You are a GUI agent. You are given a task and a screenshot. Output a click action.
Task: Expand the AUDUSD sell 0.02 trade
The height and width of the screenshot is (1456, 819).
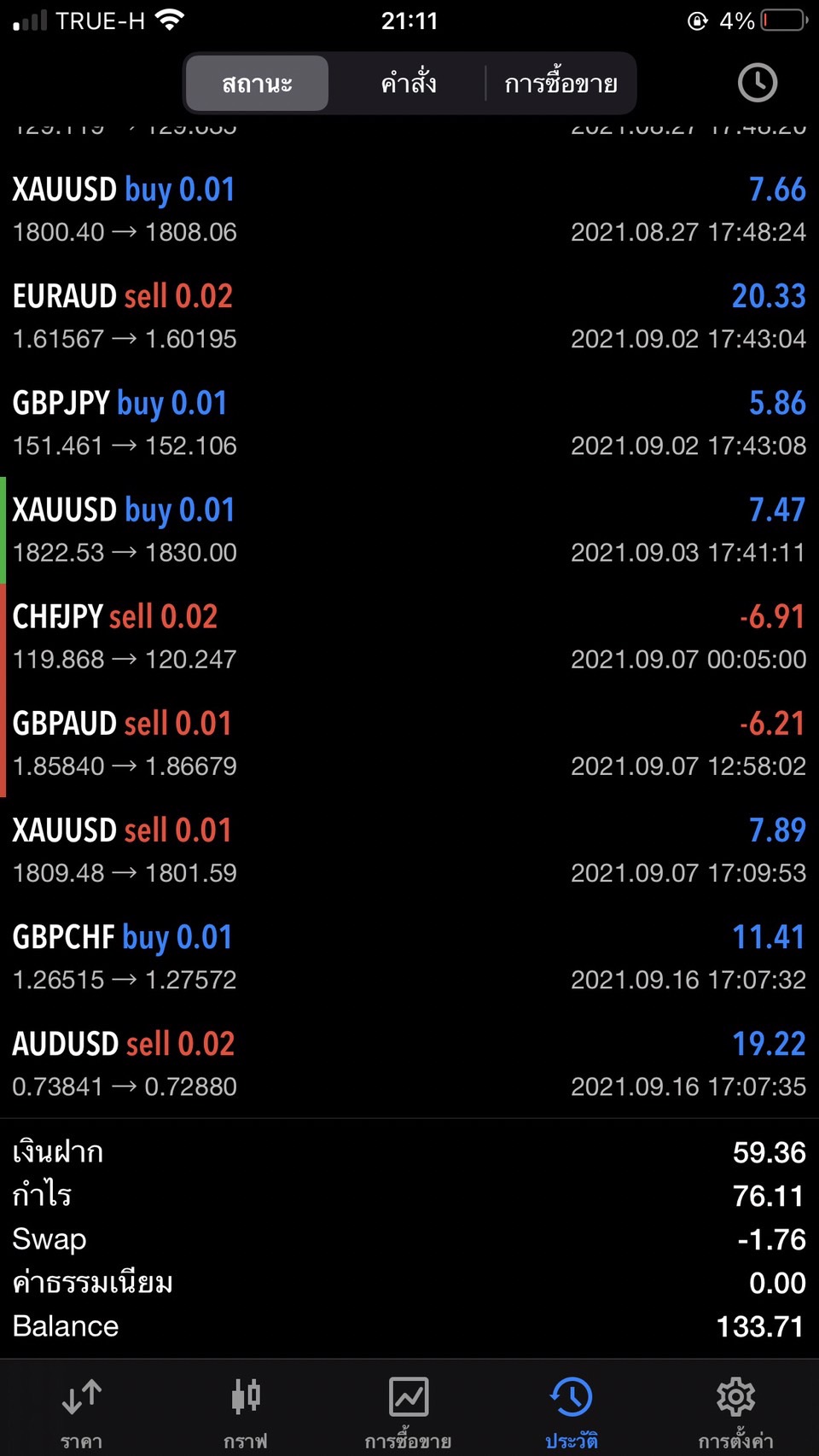(x=409, y=1064)
